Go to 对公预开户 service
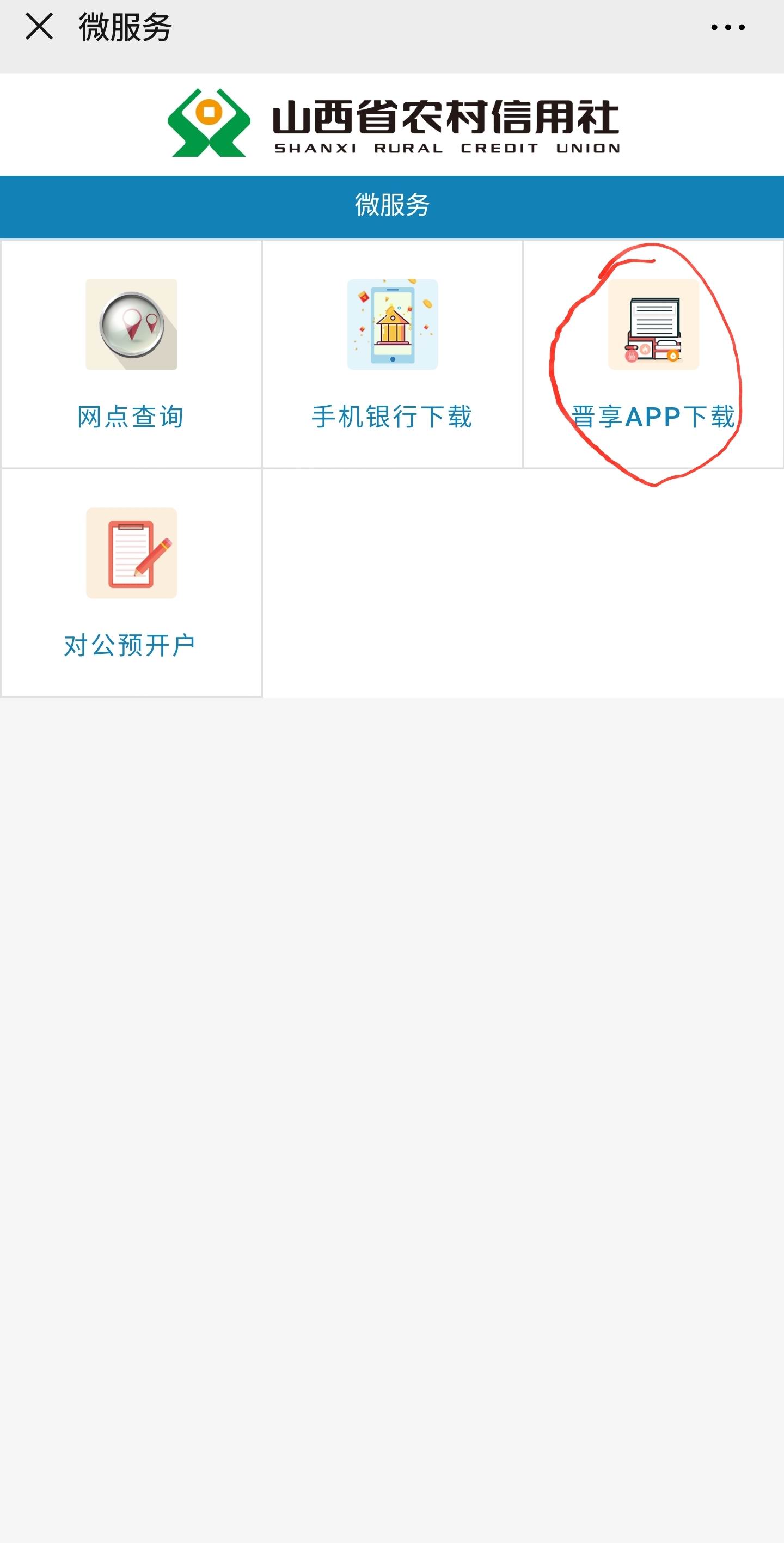Image resolution: width=784 pixels, height=1543 pixels. pos(131,583)
